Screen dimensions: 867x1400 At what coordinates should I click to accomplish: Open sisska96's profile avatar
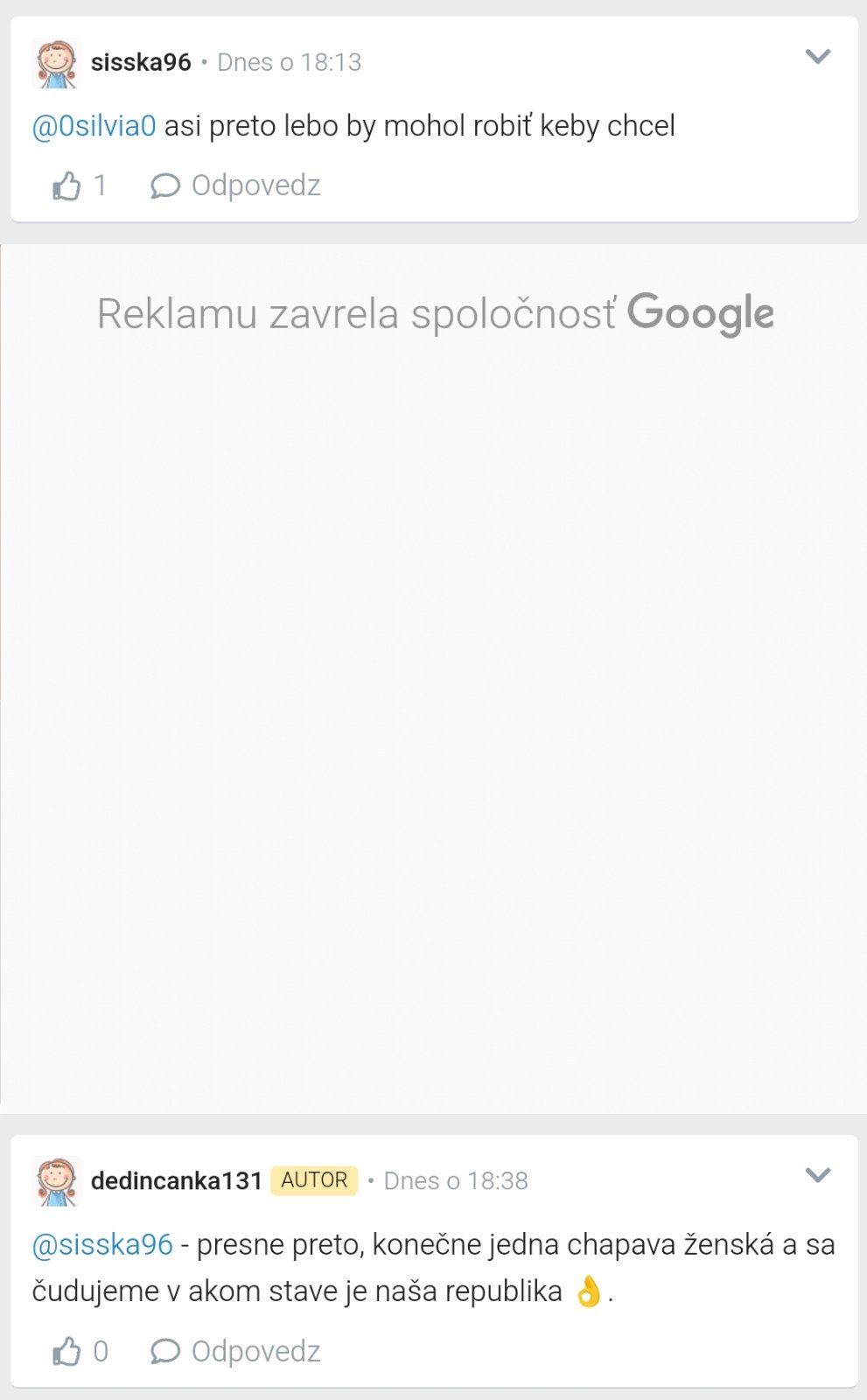pos(57,63)
